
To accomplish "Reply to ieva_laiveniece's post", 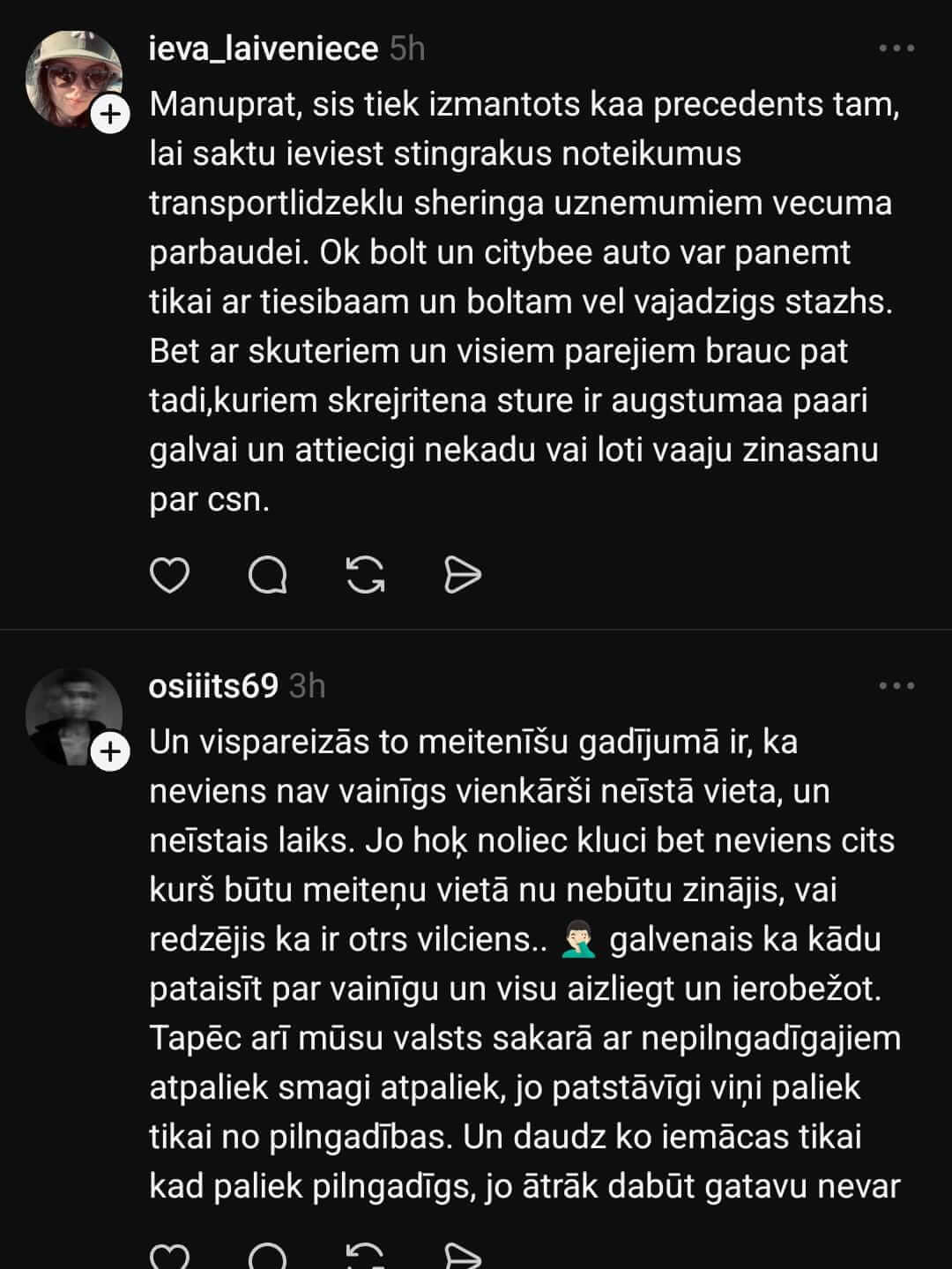I will tap(267, 576).
